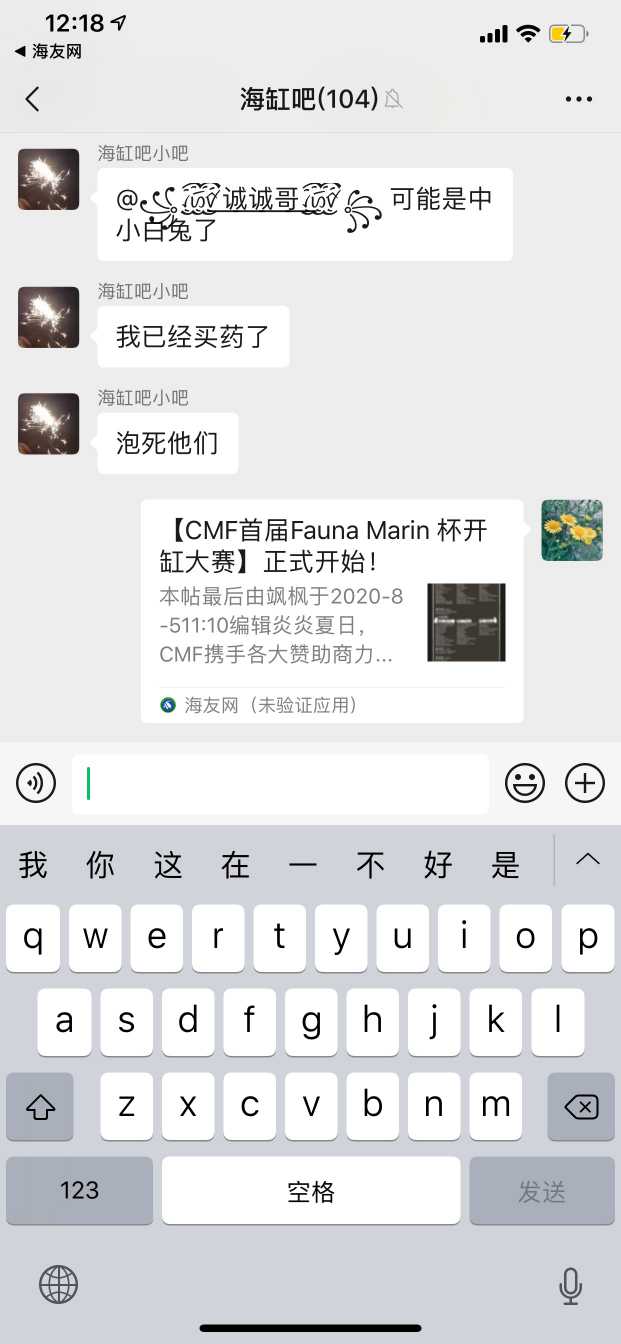The height and width of the screenshot is (1344, 621).
Task: Open group chat options menu
Action: click(x=579, y=98)
